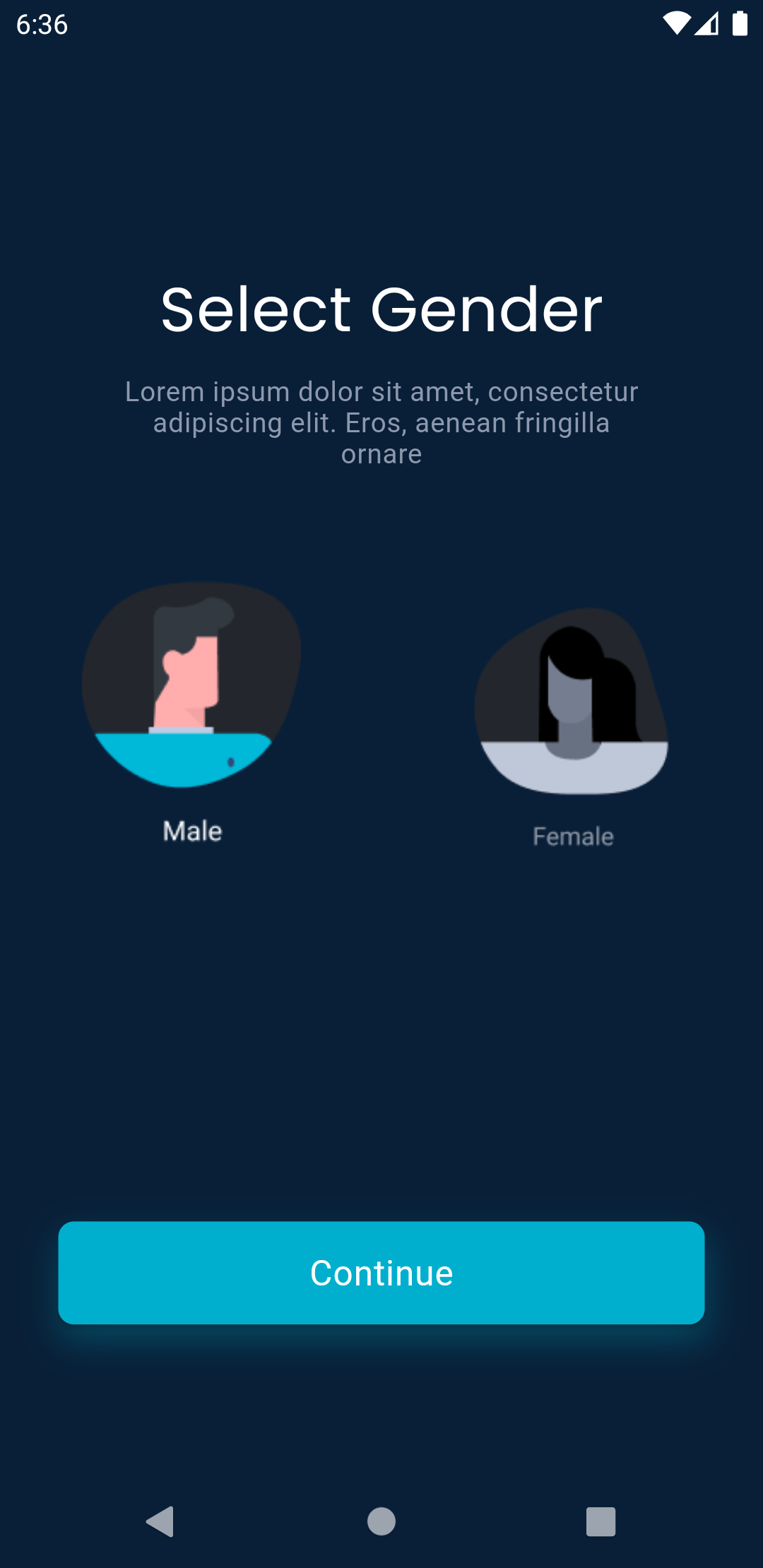Screen dimensions: 763x1568
Task: Tap the Continue button
Action: [381, 1273]
